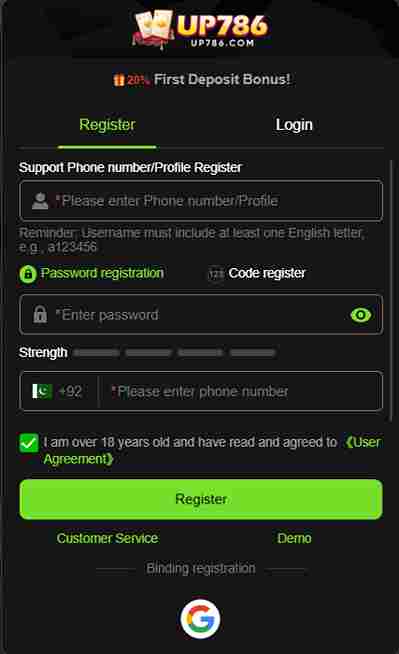Try the Demo mode

click(x=294, y=538)
